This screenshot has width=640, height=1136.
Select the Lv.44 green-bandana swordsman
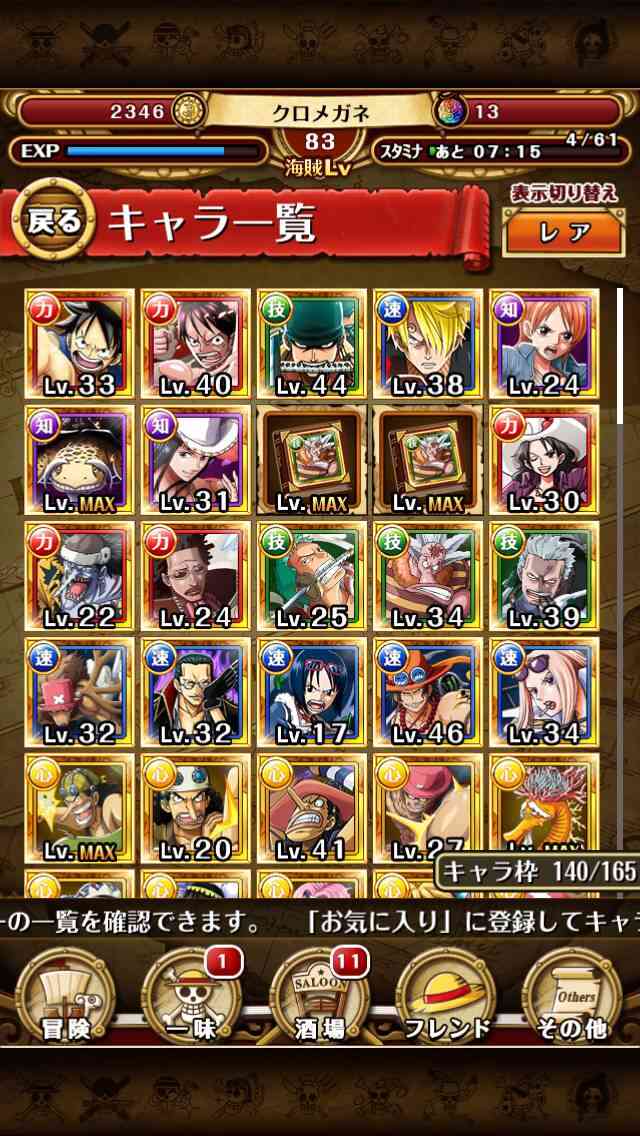312,343
